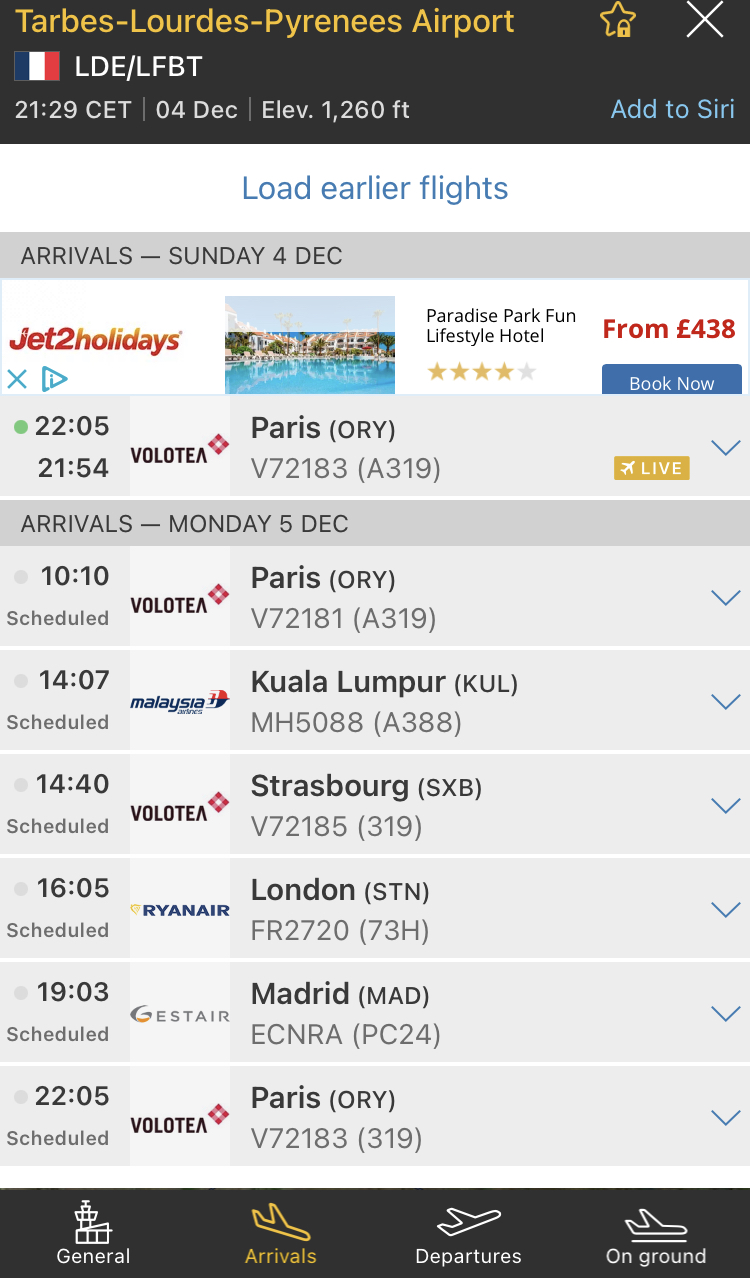The image size is (750, 1278).
Task: Expand the 10:10 Paris V72181 flight
Action: pyautogui.click(x=375, y=597)
